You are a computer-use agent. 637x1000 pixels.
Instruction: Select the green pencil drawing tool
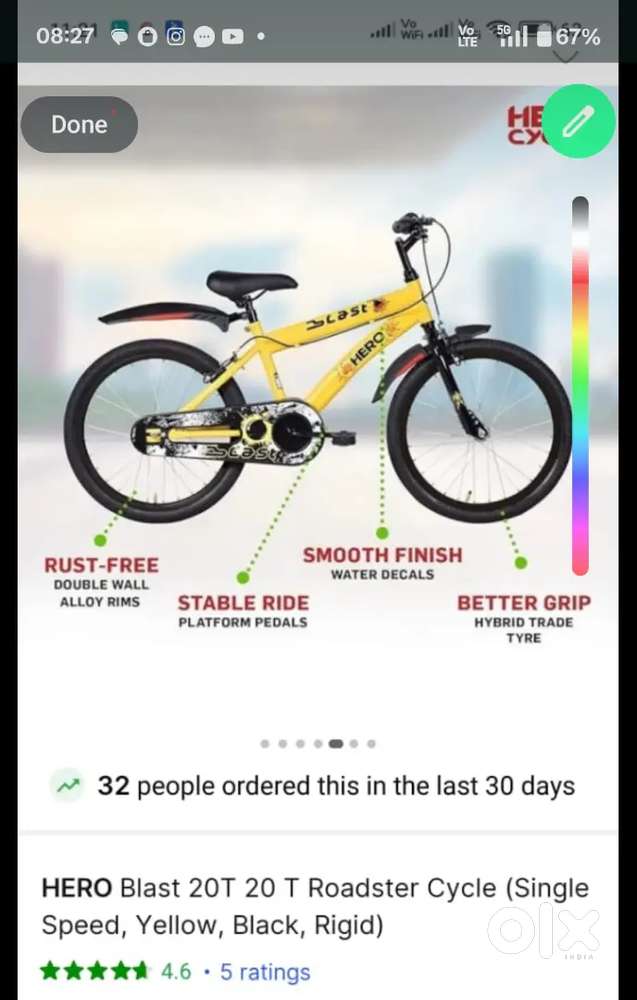coord(578,123)
